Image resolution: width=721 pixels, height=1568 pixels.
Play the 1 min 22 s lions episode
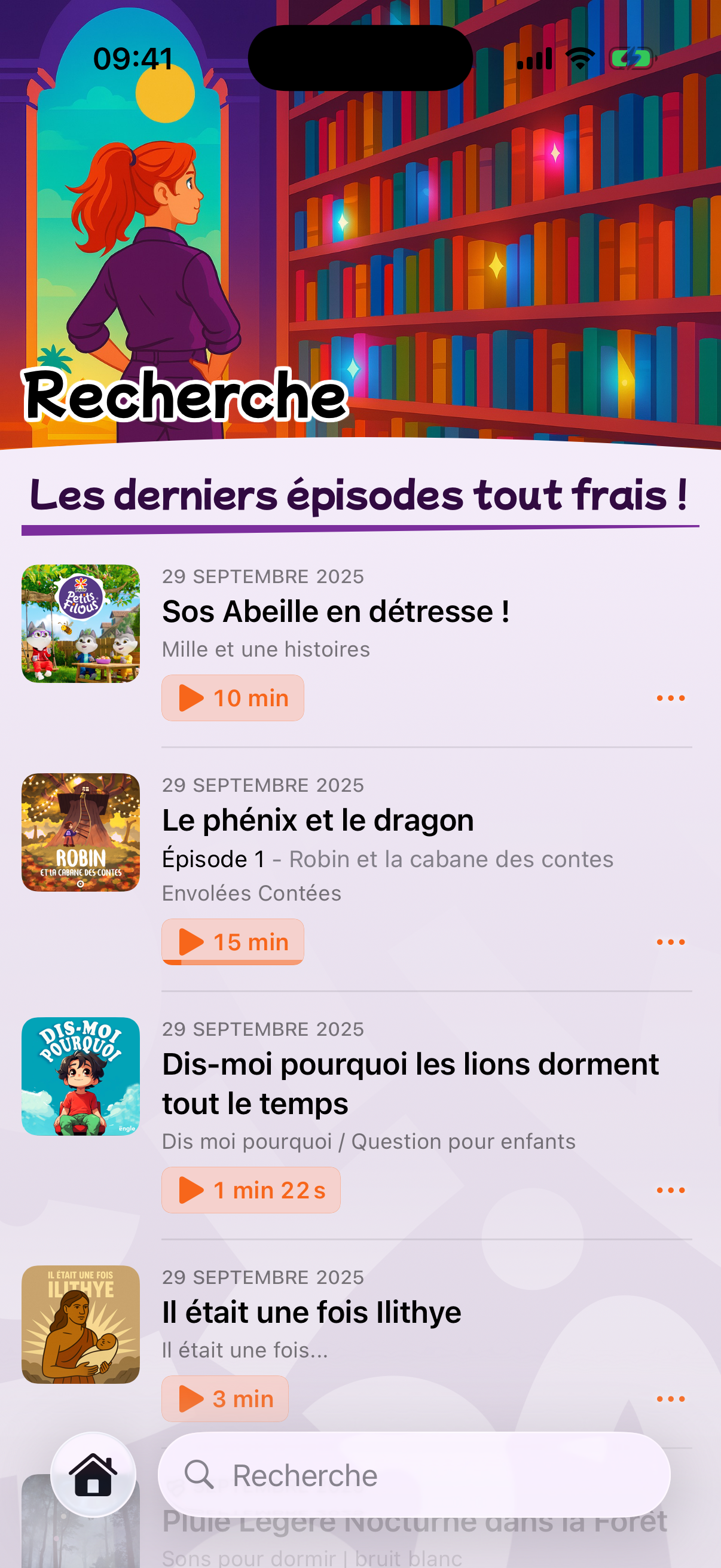point(250,1189)
